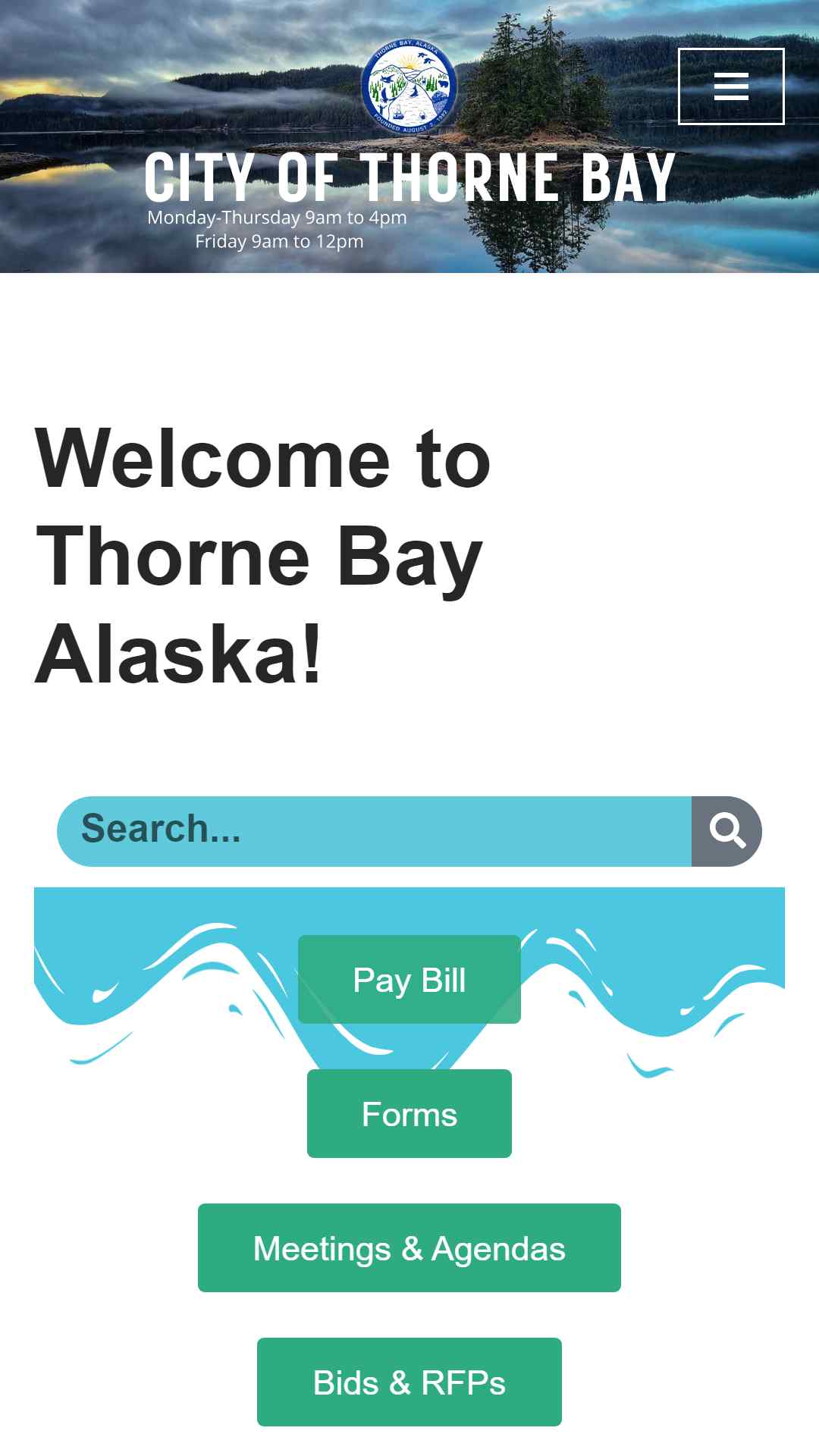View Bids & RFPs
Image resolution: width=819 pixels, height=1456 pixels.
409,1382
